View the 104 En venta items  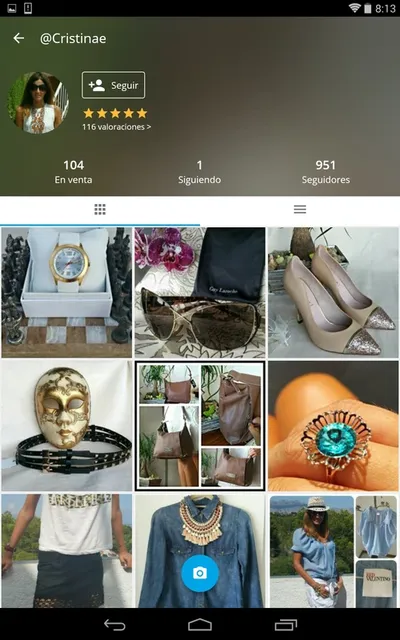73,171
